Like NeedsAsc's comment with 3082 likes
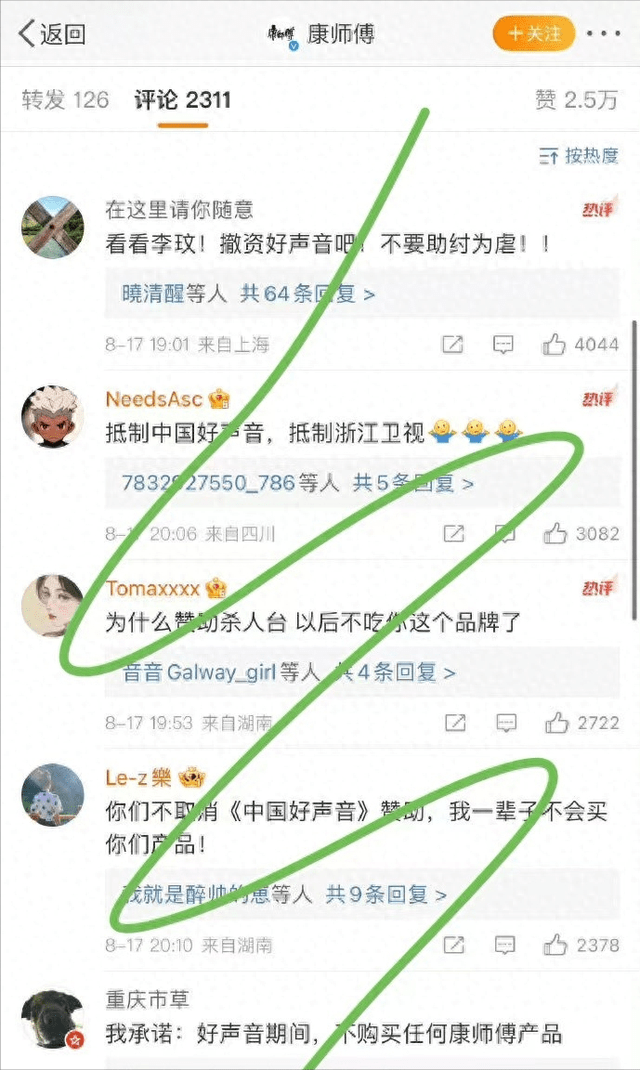Viewport: 640px width, 1070px height. (555, 534)
